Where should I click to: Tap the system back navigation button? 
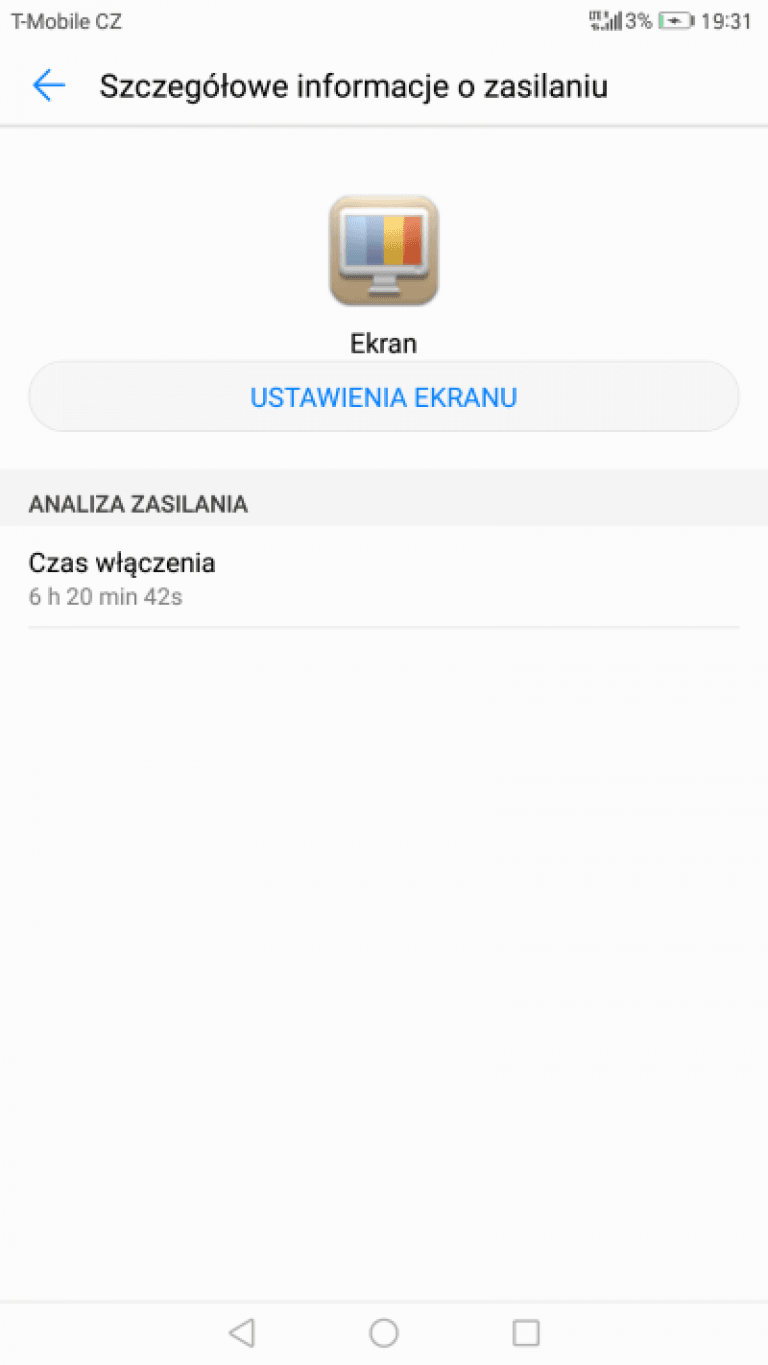[x=242, y=1332]
